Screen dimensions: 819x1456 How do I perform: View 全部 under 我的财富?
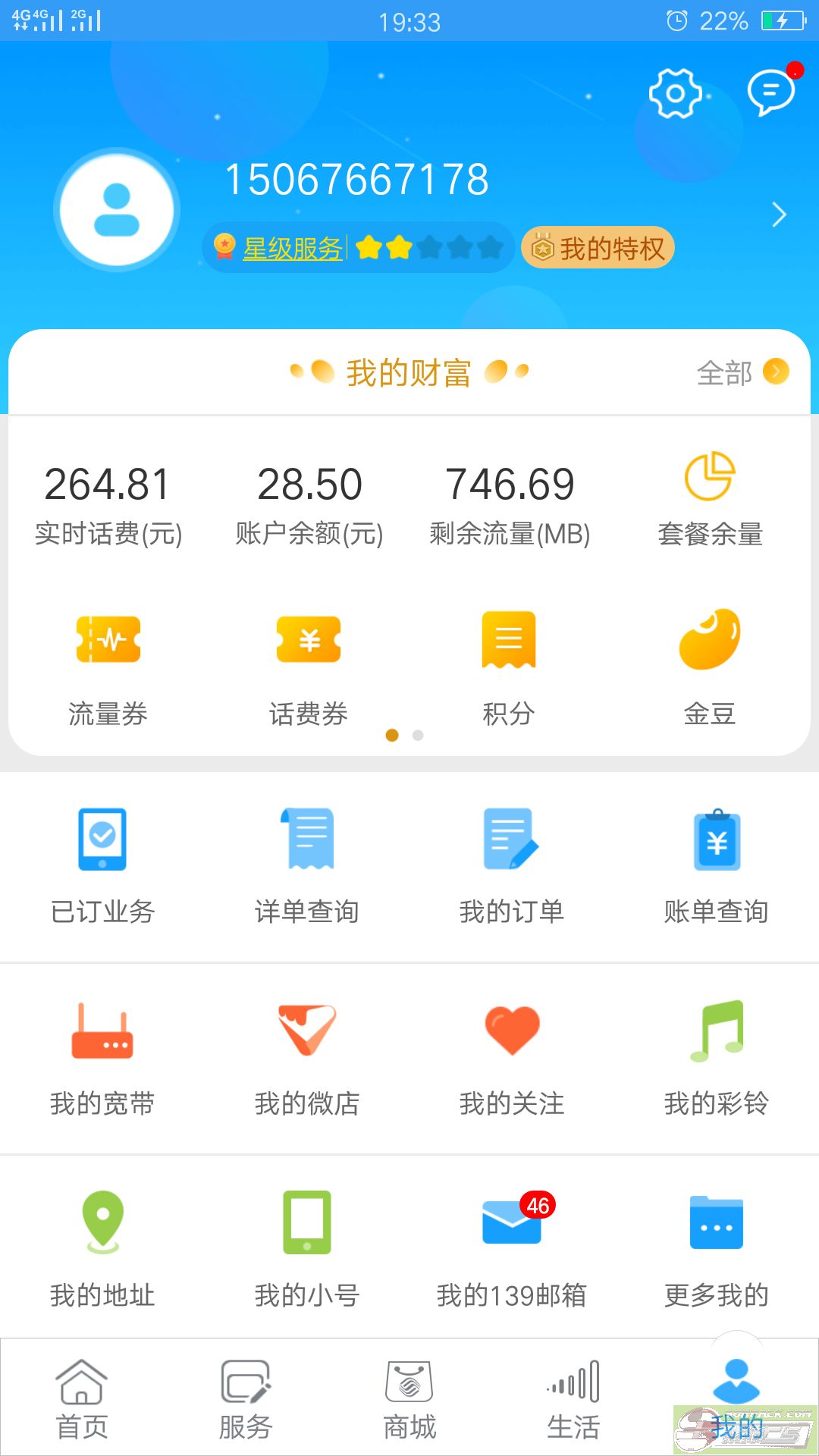point(742,372)
